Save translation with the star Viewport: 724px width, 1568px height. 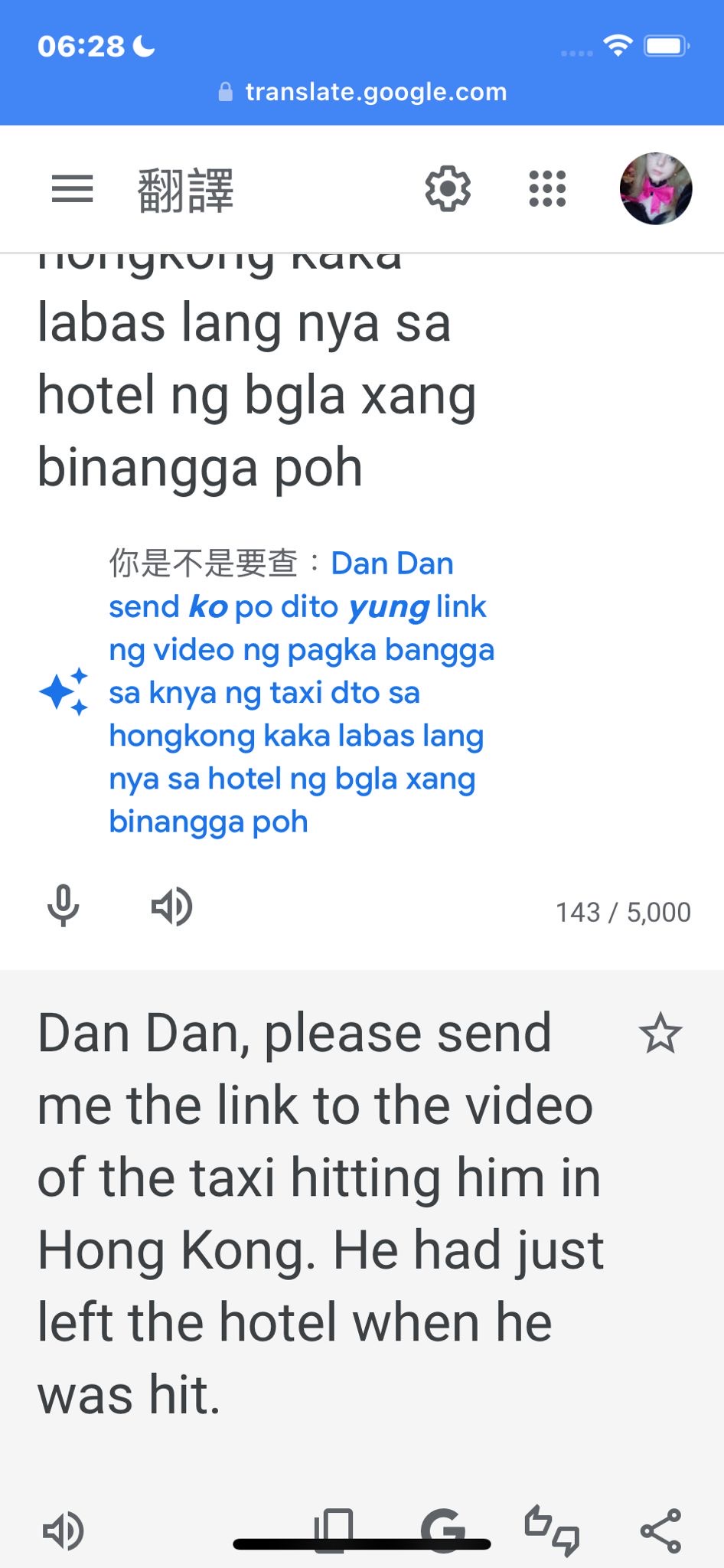(660, 1034)
